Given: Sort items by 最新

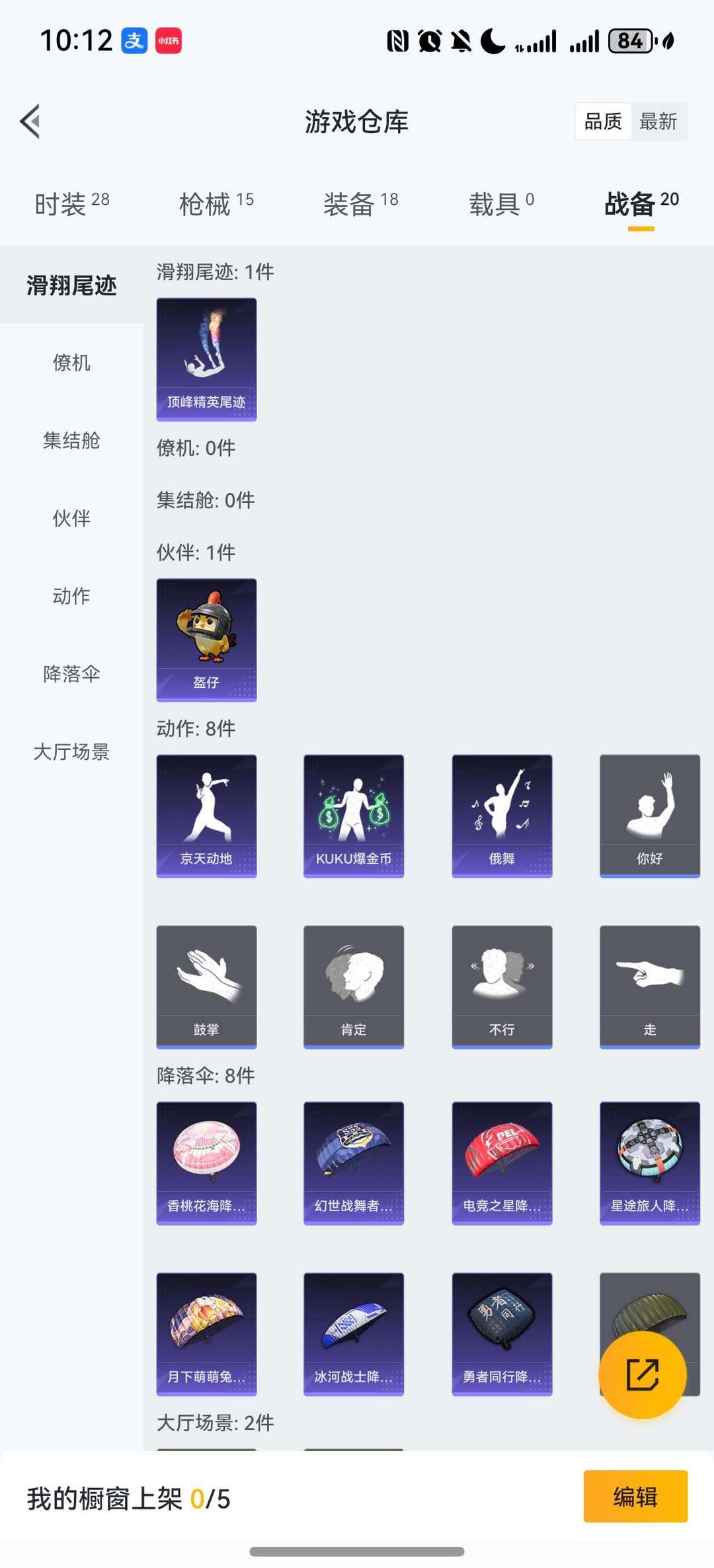Looking at the screenshot, I should pyautogui.click(x=658, y=122).
